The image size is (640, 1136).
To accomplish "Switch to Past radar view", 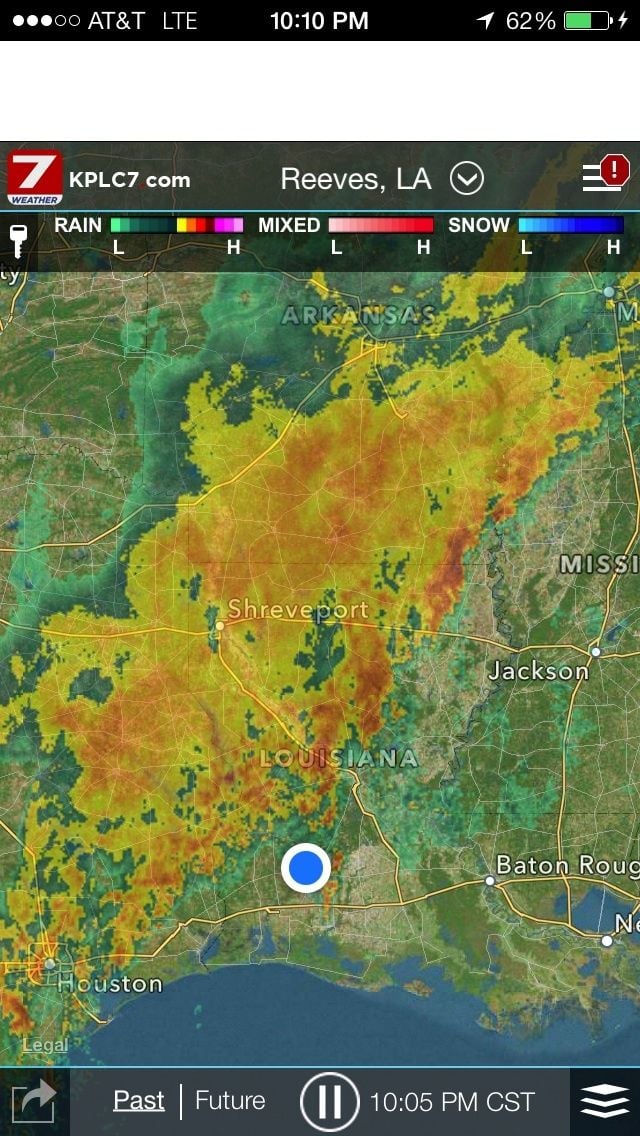I will (x=139, y=1101).
